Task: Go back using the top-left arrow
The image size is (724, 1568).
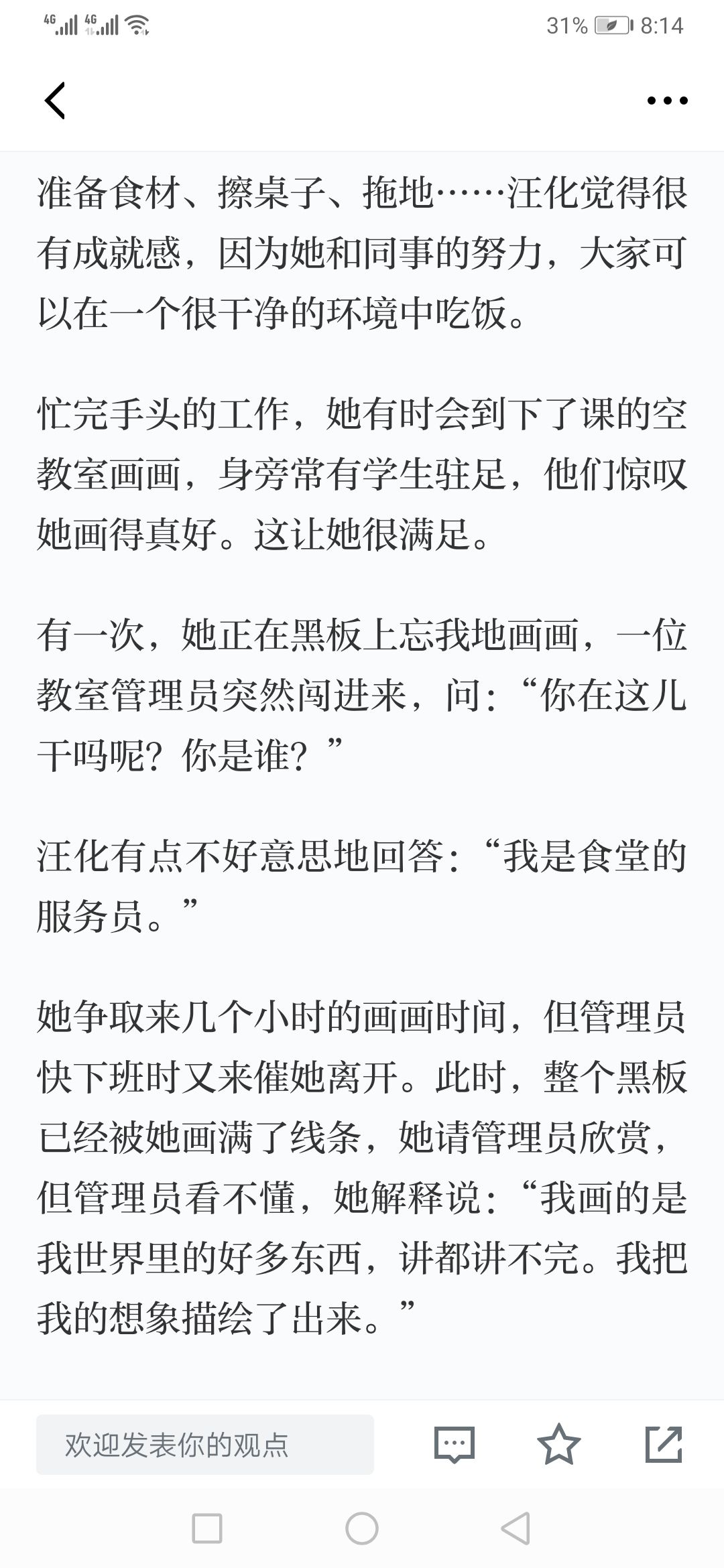Action: tap(55, 101)
